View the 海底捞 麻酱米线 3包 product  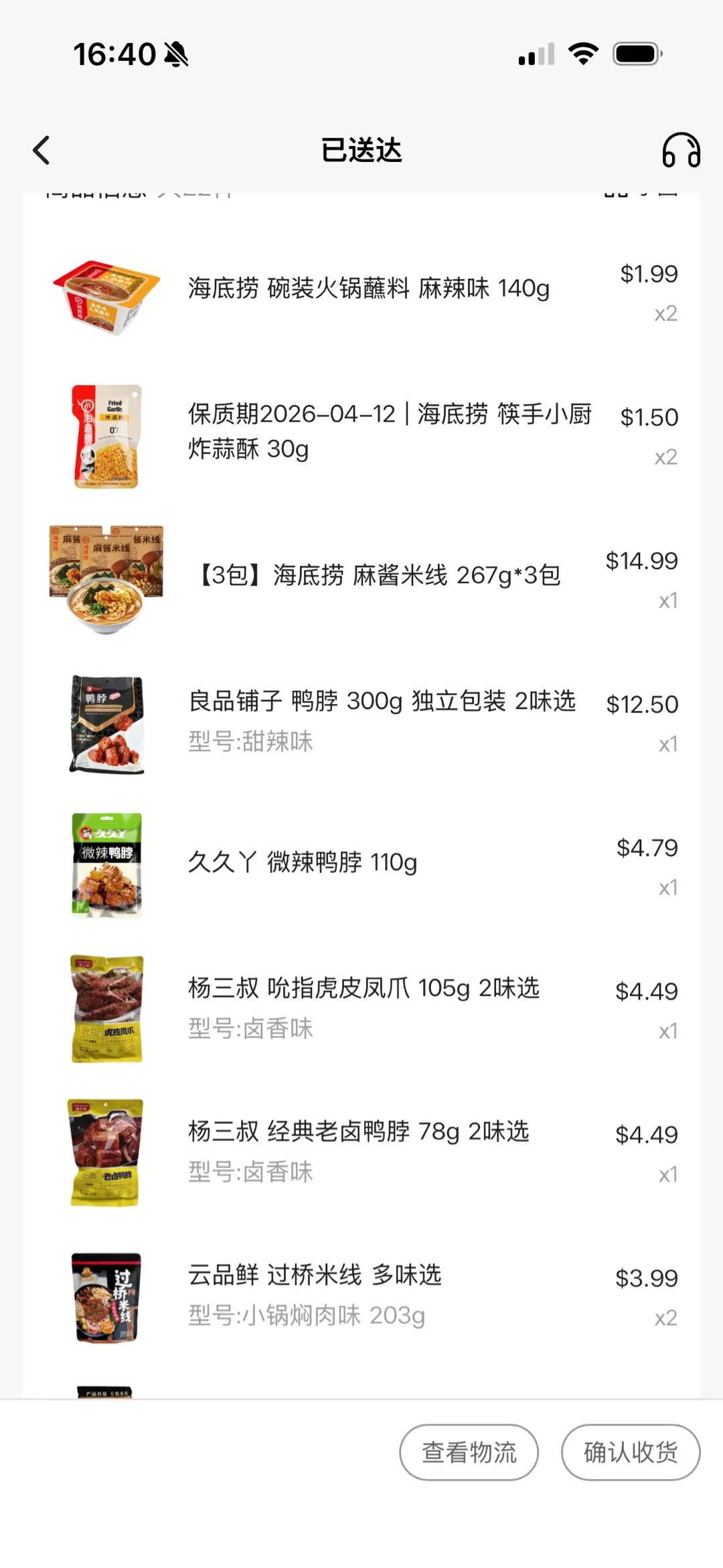click(x=378, y=576)
